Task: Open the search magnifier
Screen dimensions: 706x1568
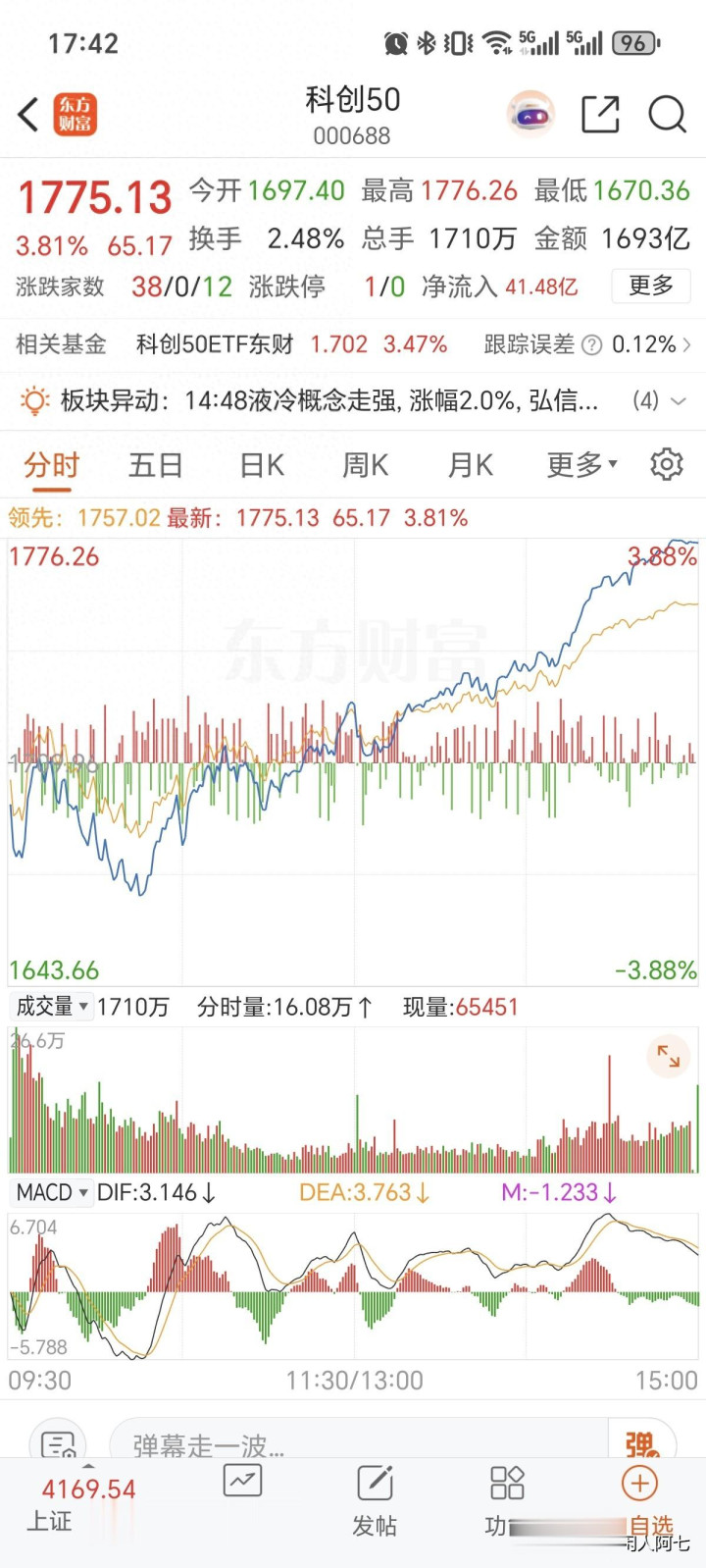Action: pos(667,115)
